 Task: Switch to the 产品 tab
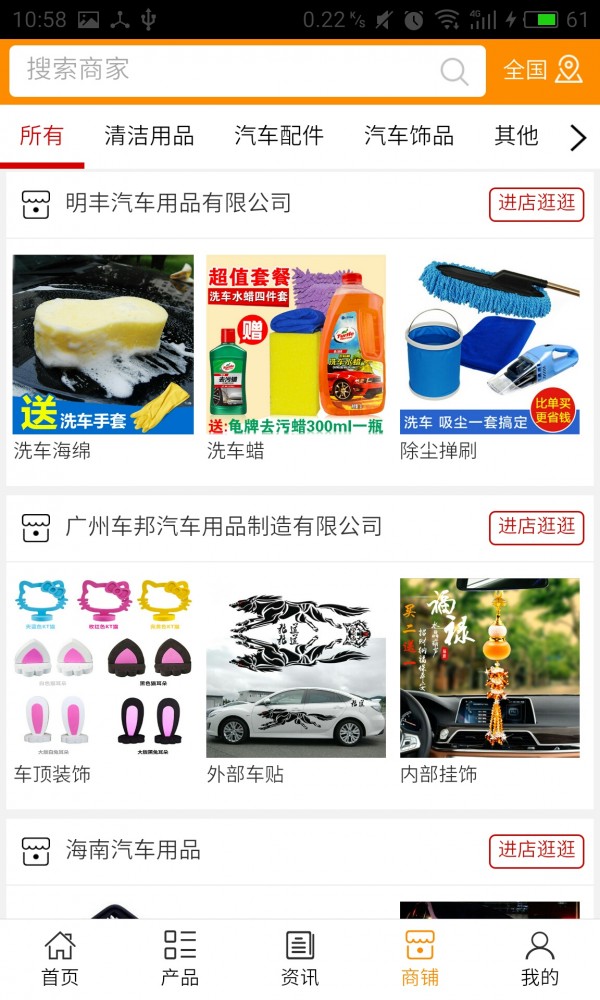click(x=180, y=958)
